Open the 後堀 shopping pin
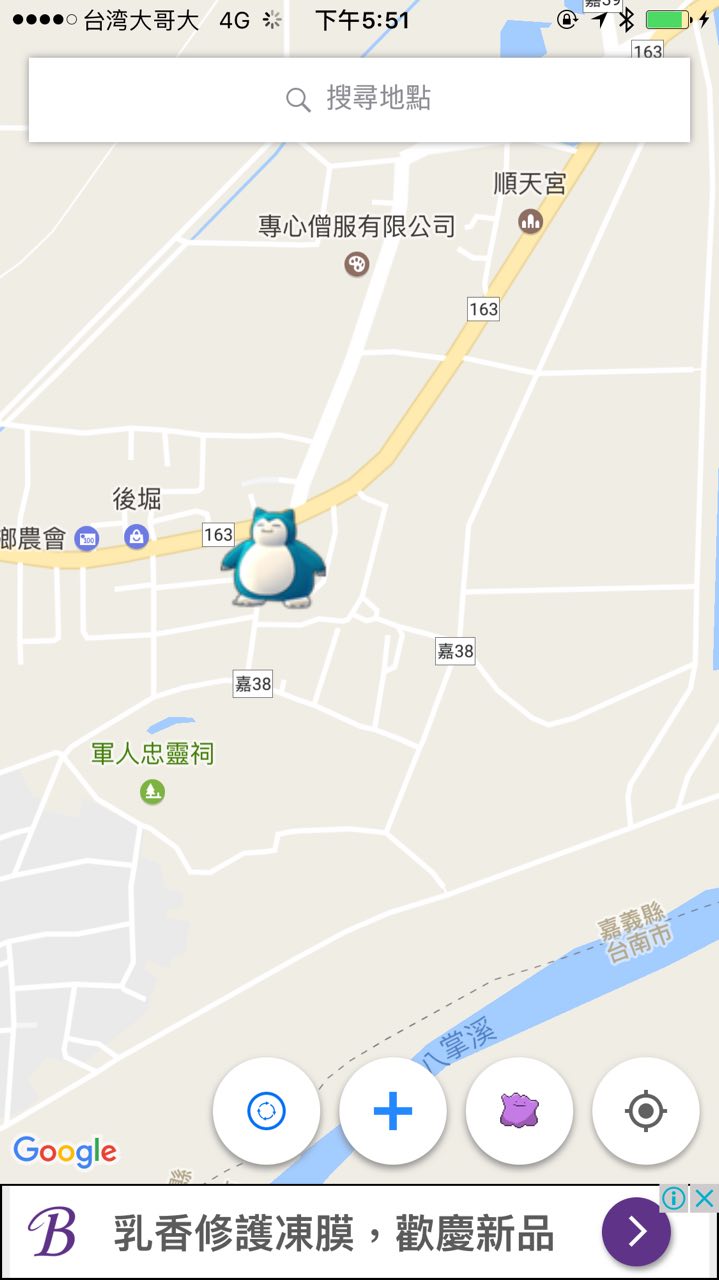The height and width of the screenshot is (1280, 719). [x=136, y=537]
